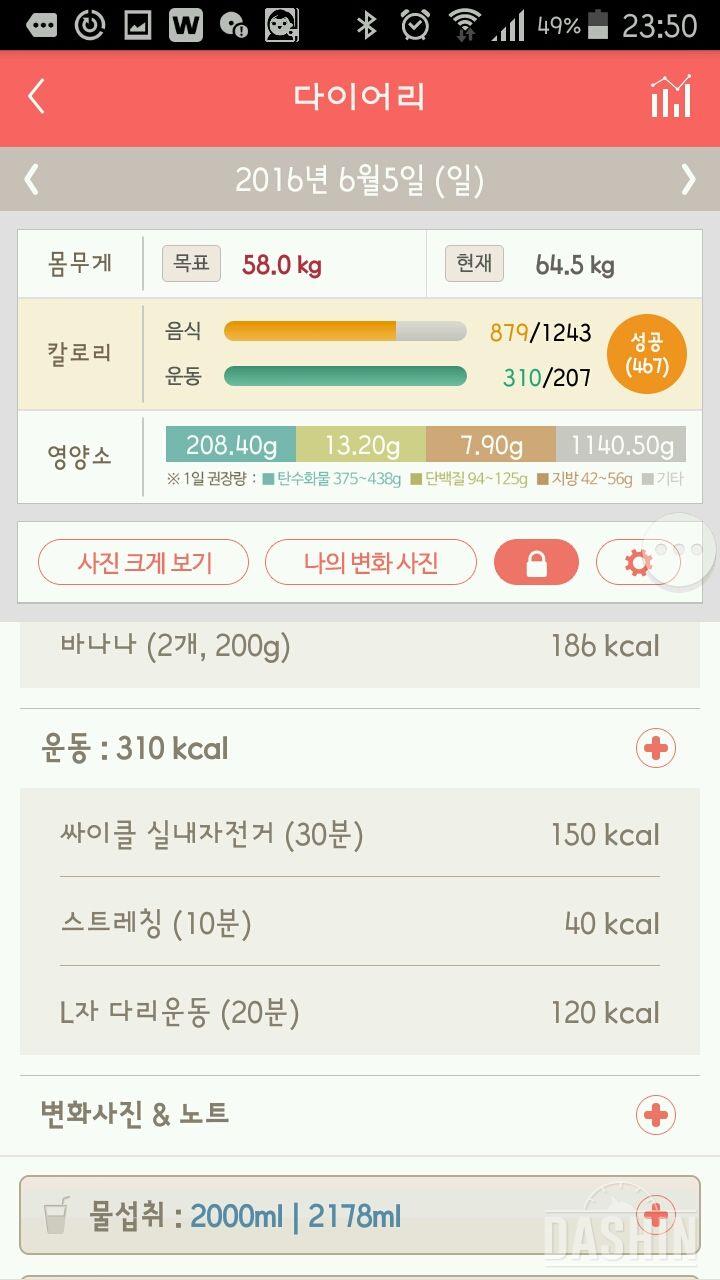The height and width of the screenshot is (1280, 720).
Task: Open the 바나나 food entry
Action: [360, 646]
